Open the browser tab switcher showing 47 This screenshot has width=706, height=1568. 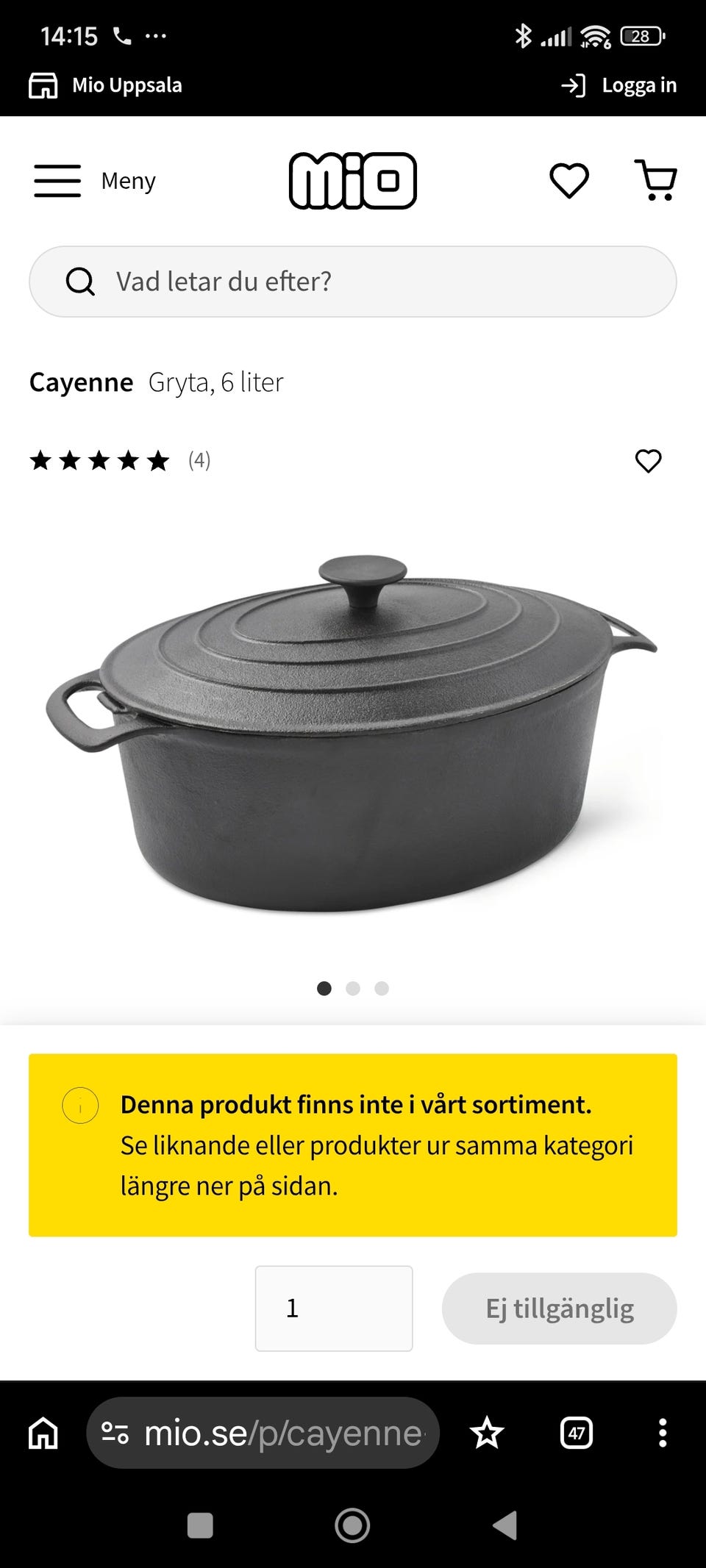pos(577,1433)
